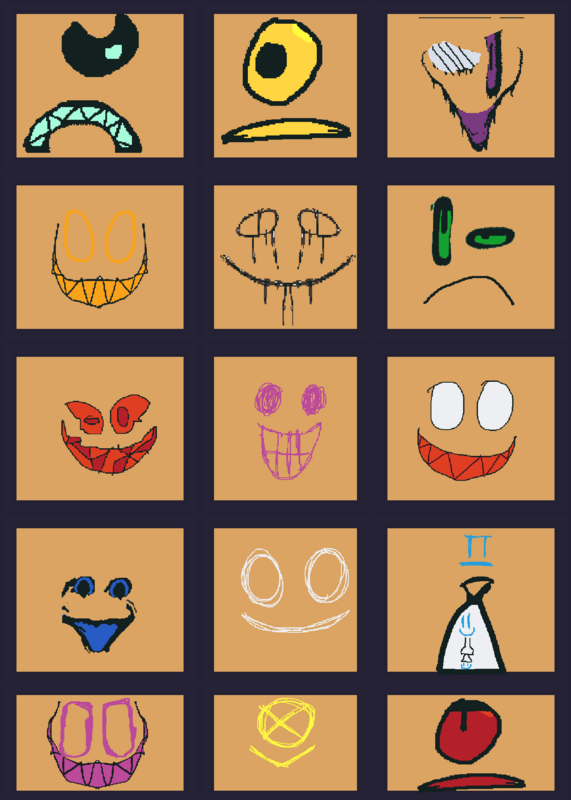Choose the white sketched smiley face
This screenshot has width=571, height=800.
point(285,600)
